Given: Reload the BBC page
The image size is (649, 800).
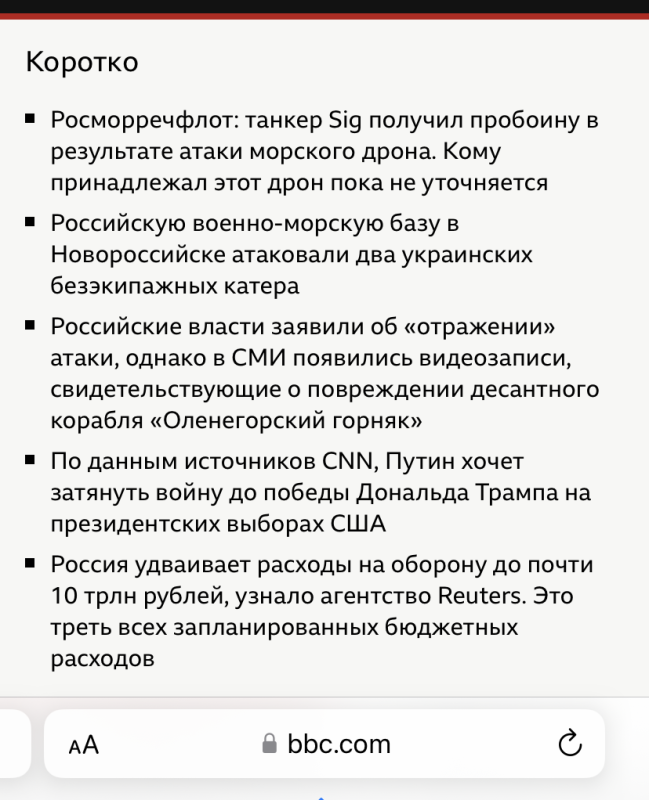Looking at the screenshot, I should pos(568,744).
